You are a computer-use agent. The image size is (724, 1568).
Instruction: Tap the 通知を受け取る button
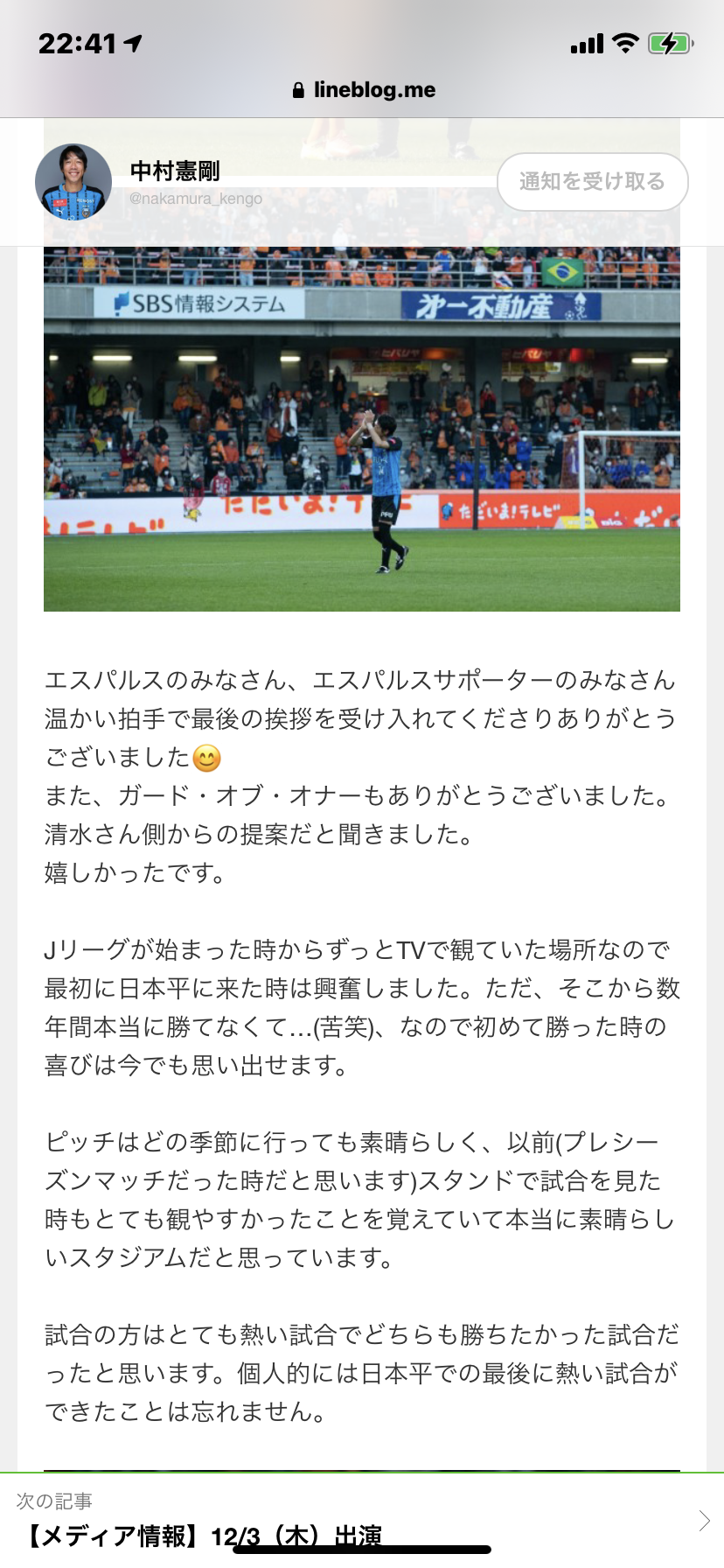592,182
